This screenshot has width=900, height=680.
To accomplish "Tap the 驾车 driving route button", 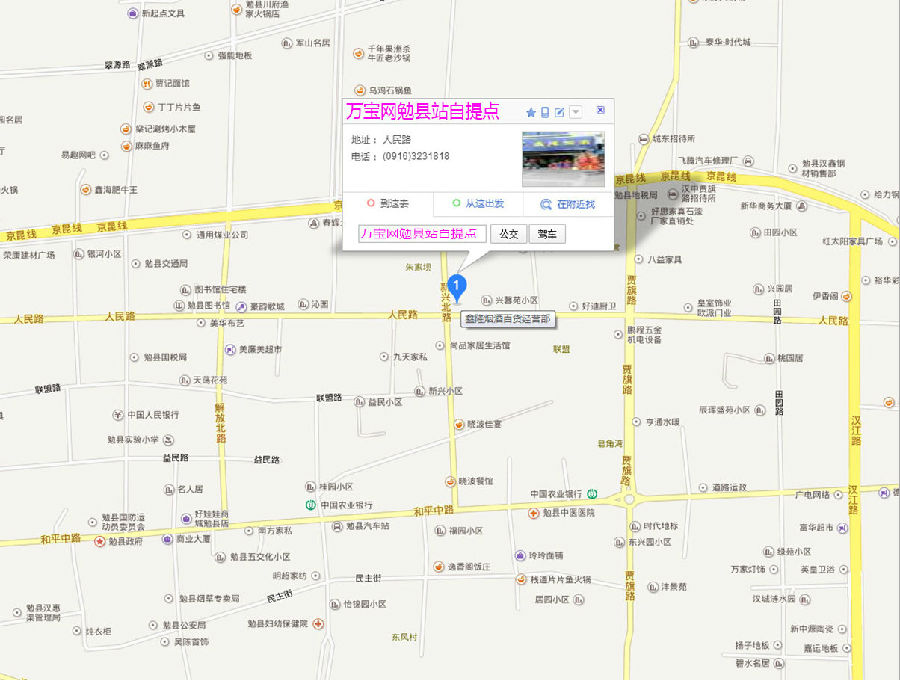I will [547, 234].
